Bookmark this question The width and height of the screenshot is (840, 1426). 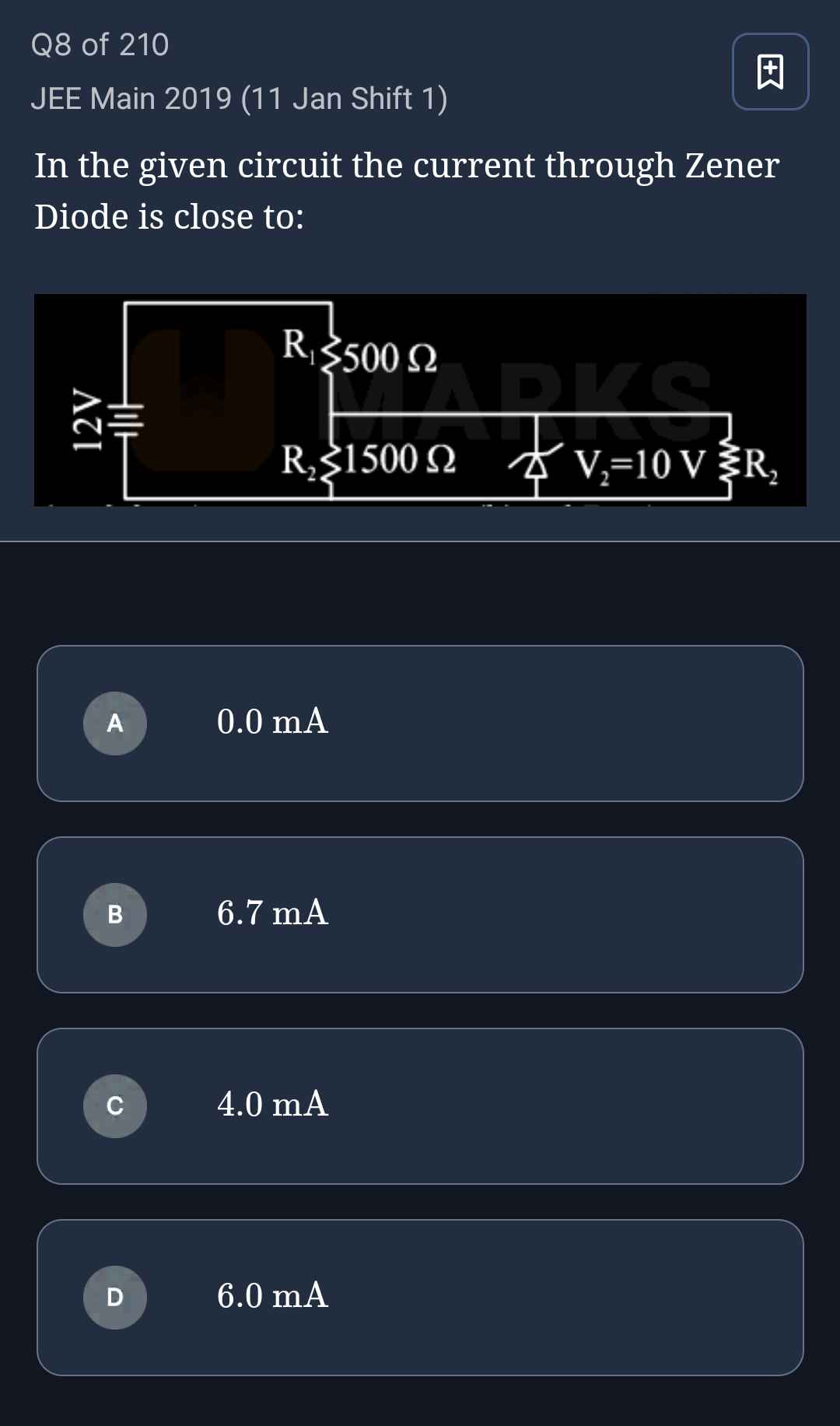coord(770,72)
